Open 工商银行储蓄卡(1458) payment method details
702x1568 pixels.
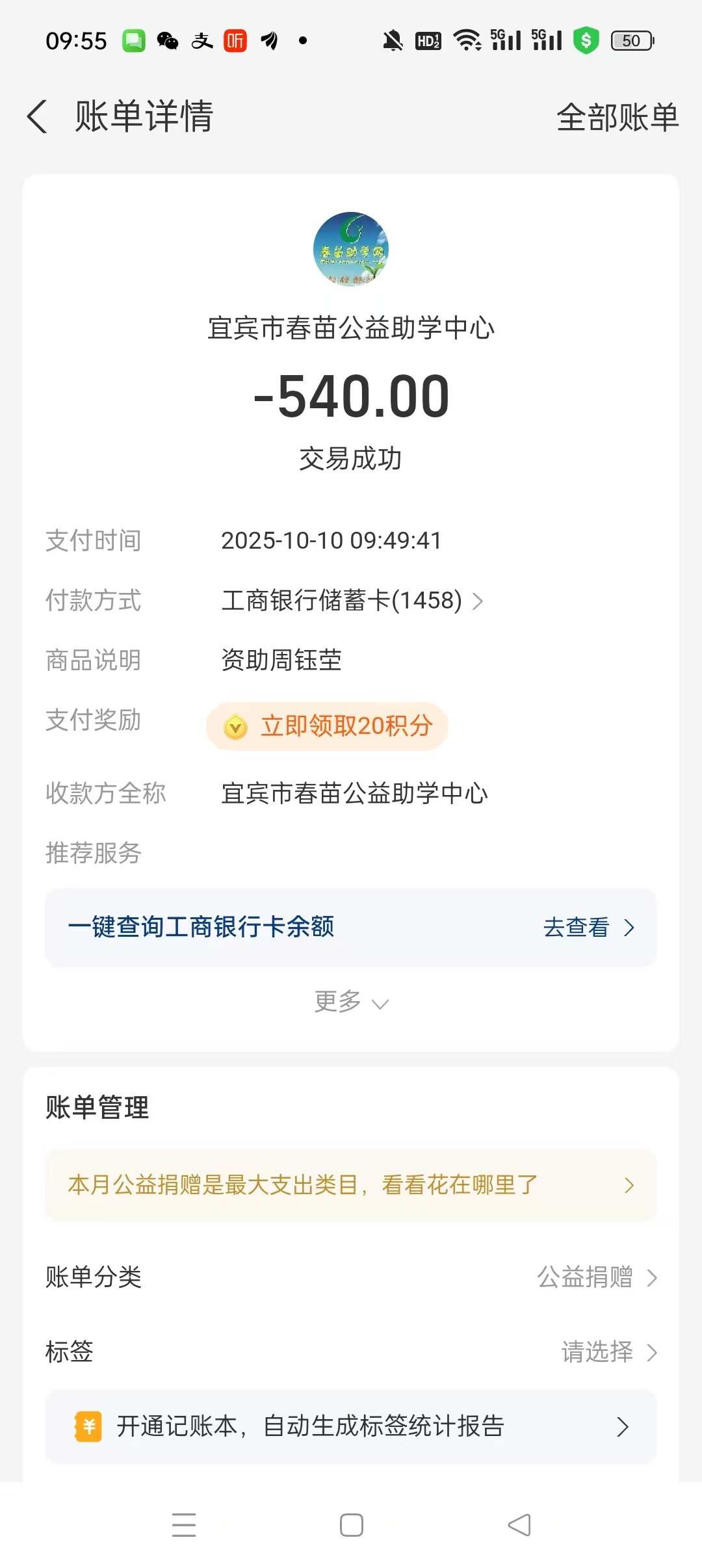point(352,601)
